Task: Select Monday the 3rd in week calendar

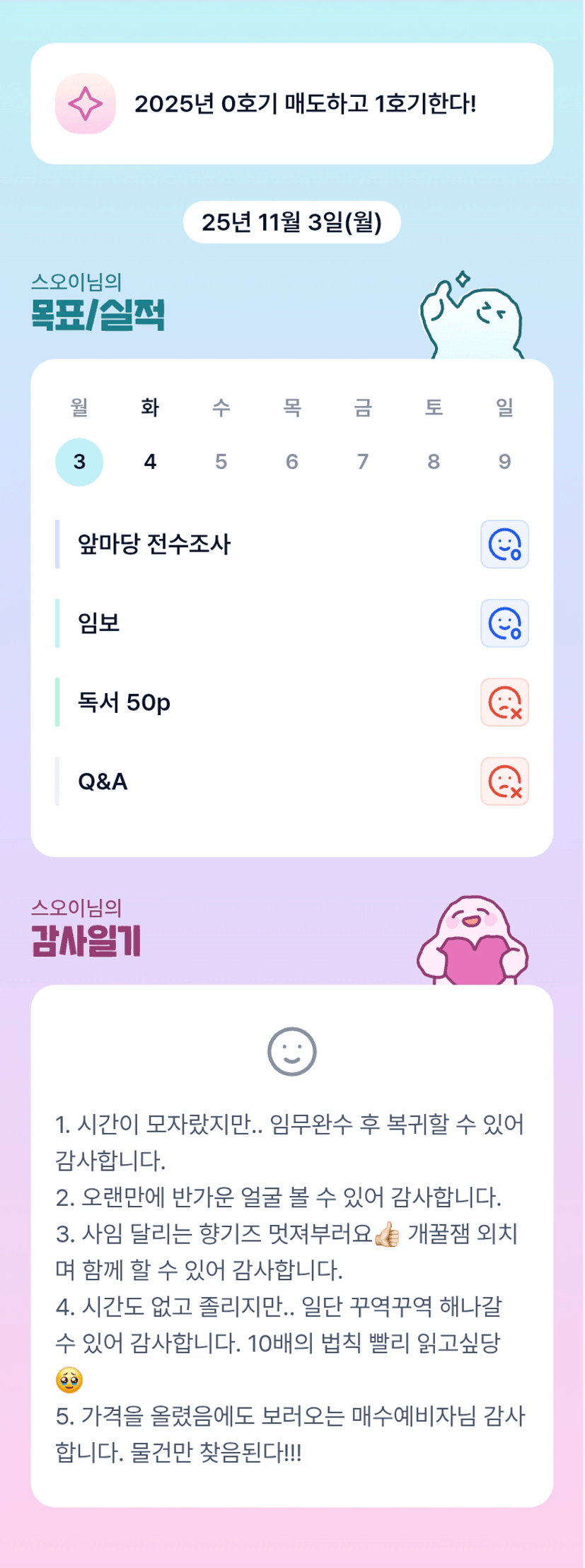Action: point(79,462)
